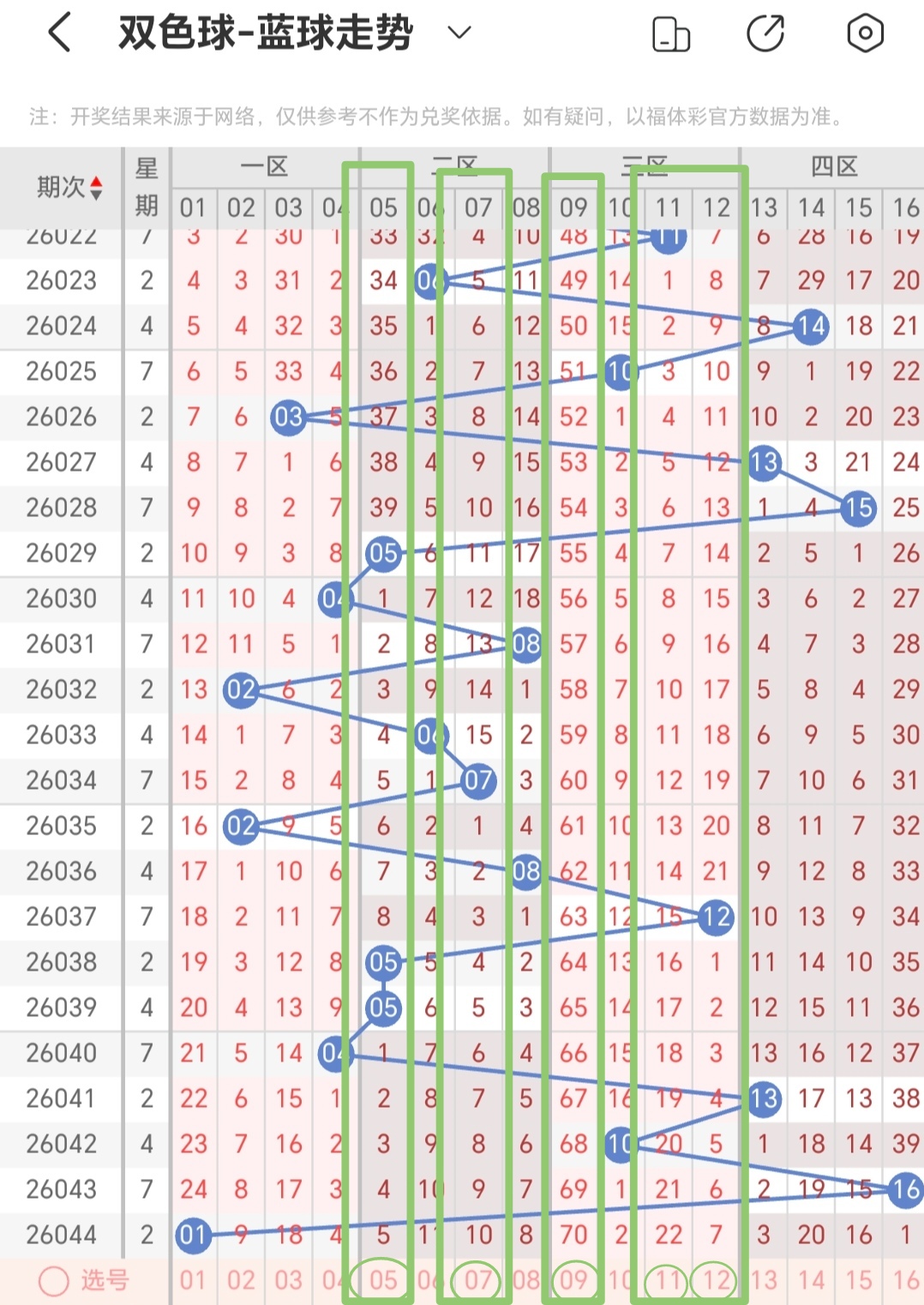Pick number 07 in the 选号 row
Screen dimensions: 924x1305
pyautogui.click(x=478, y=1281)
